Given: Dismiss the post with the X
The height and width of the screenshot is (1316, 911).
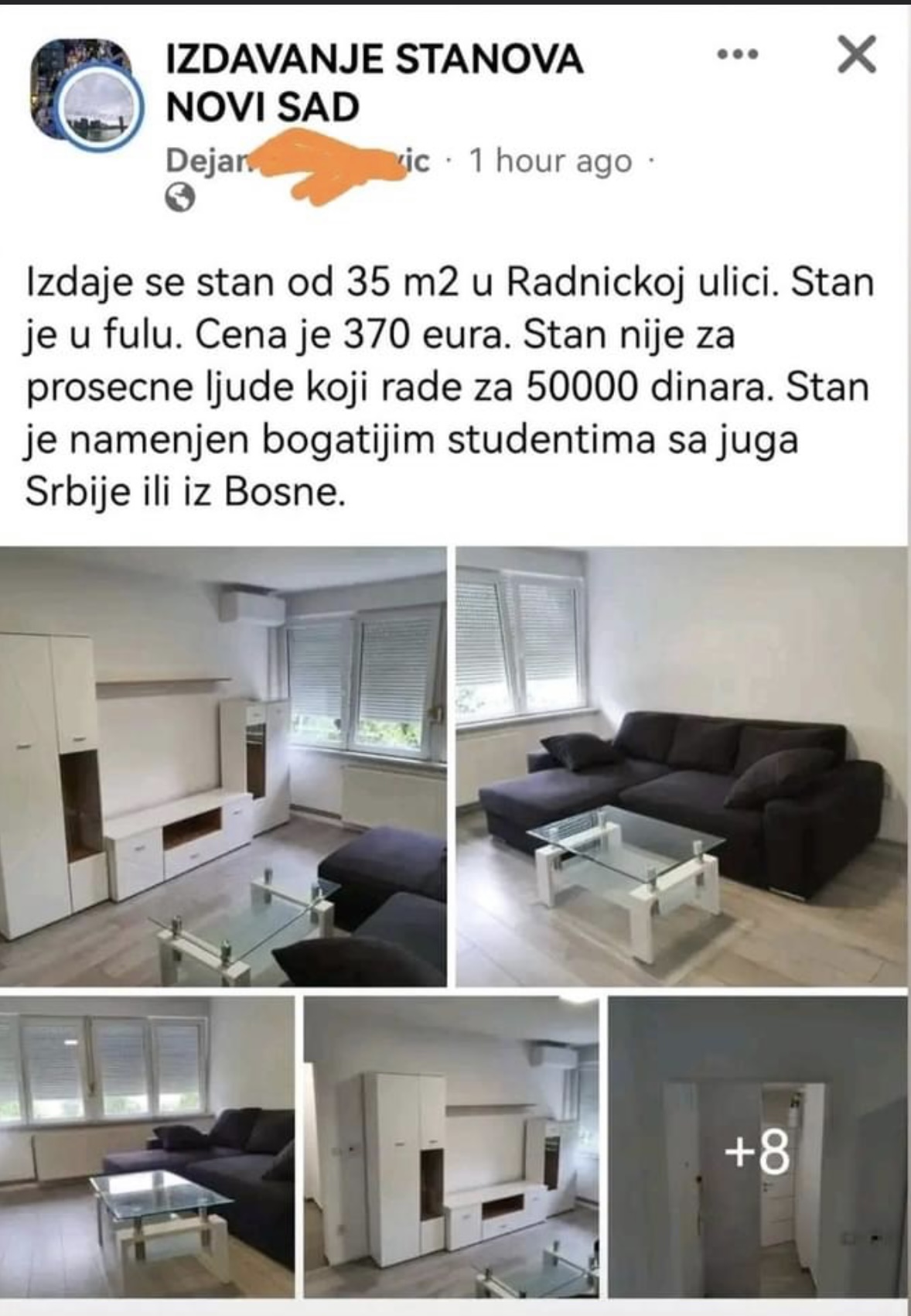Looking at the screenshot, I should pos(856,55).
